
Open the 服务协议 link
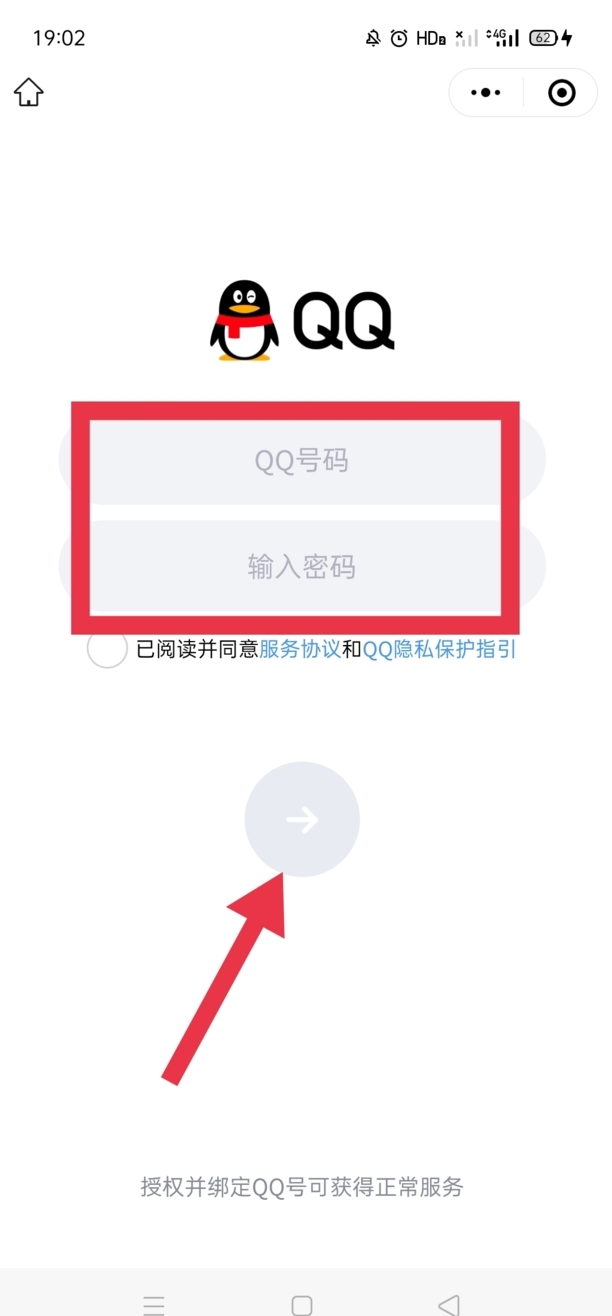pyautogui.click(x=300, y=649)
